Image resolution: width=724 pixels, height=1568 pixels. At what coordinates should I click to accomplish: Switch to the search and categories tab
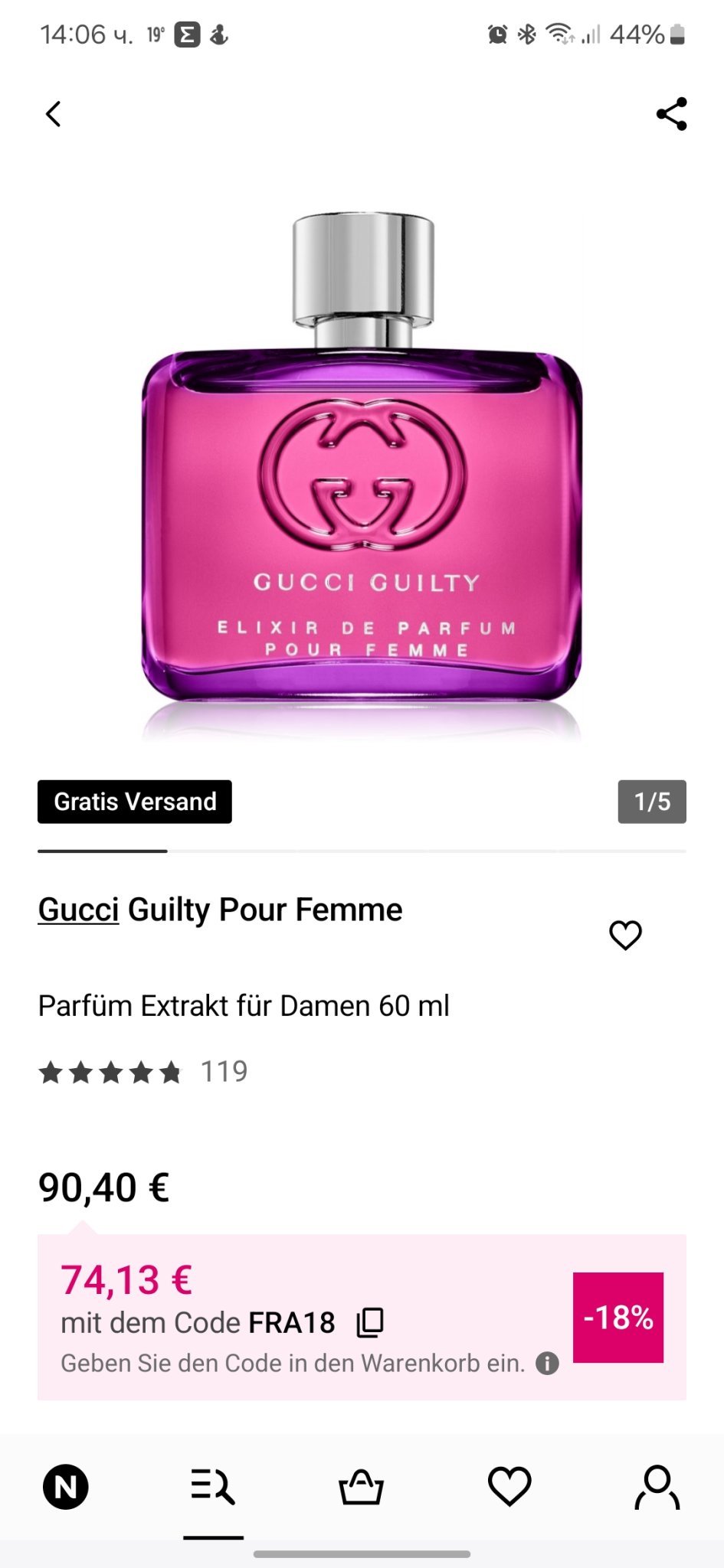(x=213, y=1487)
